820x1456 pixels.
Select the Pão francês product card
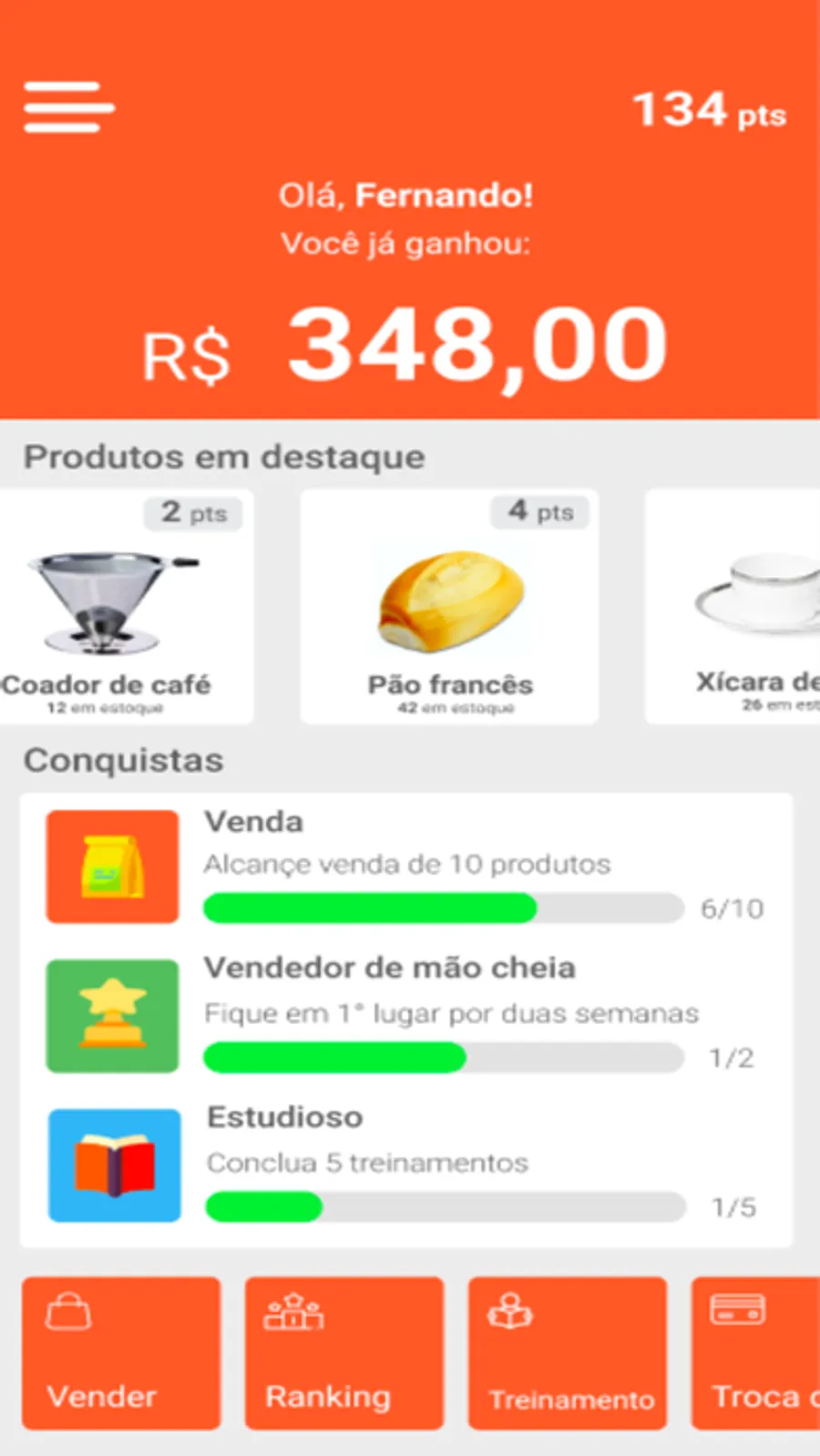(449, 607)
